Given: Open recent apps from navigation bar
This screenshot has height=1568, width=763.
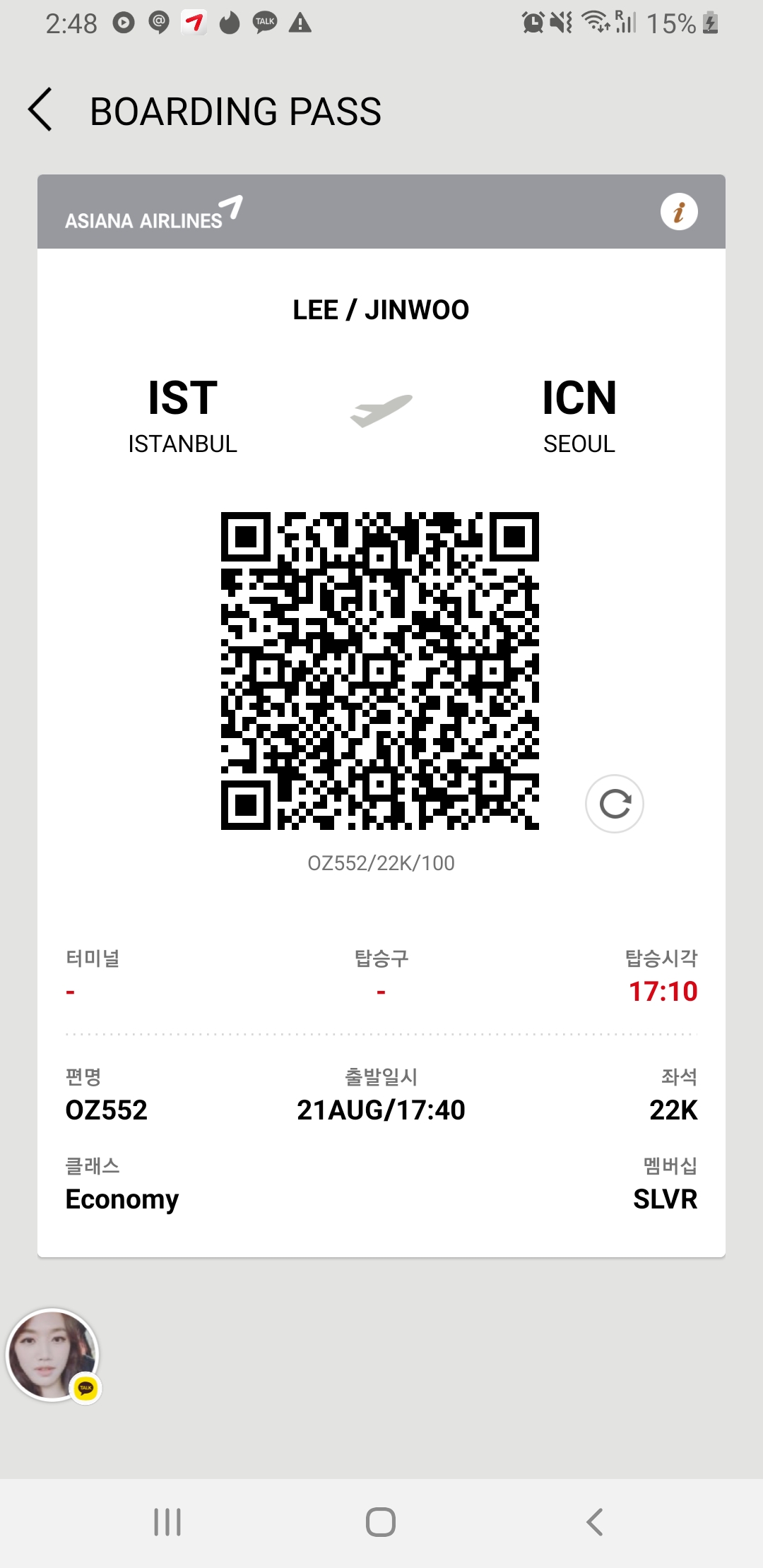Looking at the screenshot, I should pyautogui.click(x=168, y=1522).
